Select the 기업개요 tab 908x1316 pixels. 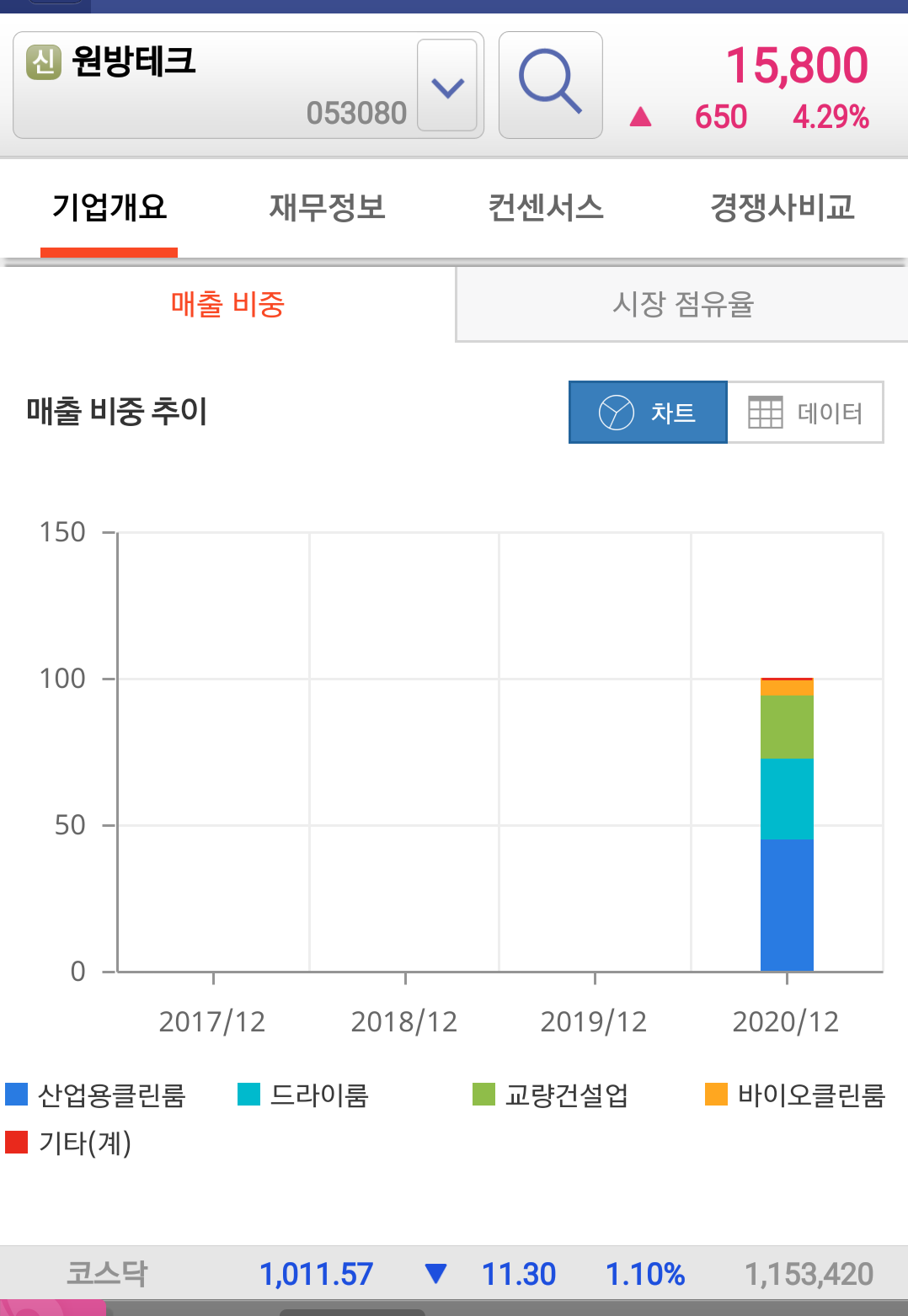(109, 207)
